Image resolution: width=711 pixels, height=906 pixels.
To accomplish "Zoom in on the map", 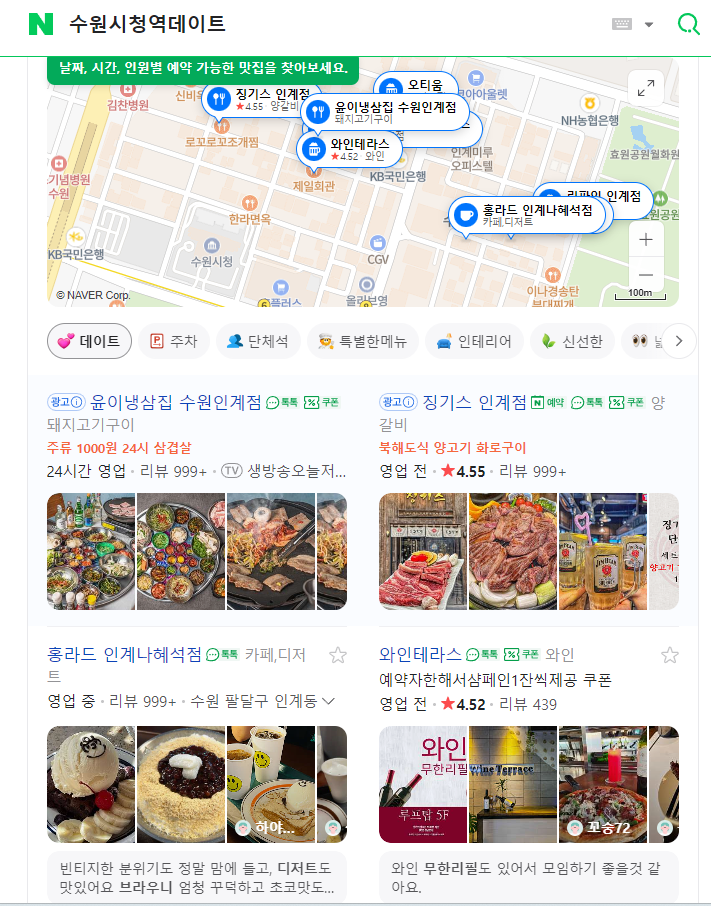I will [x=646, y=240].
